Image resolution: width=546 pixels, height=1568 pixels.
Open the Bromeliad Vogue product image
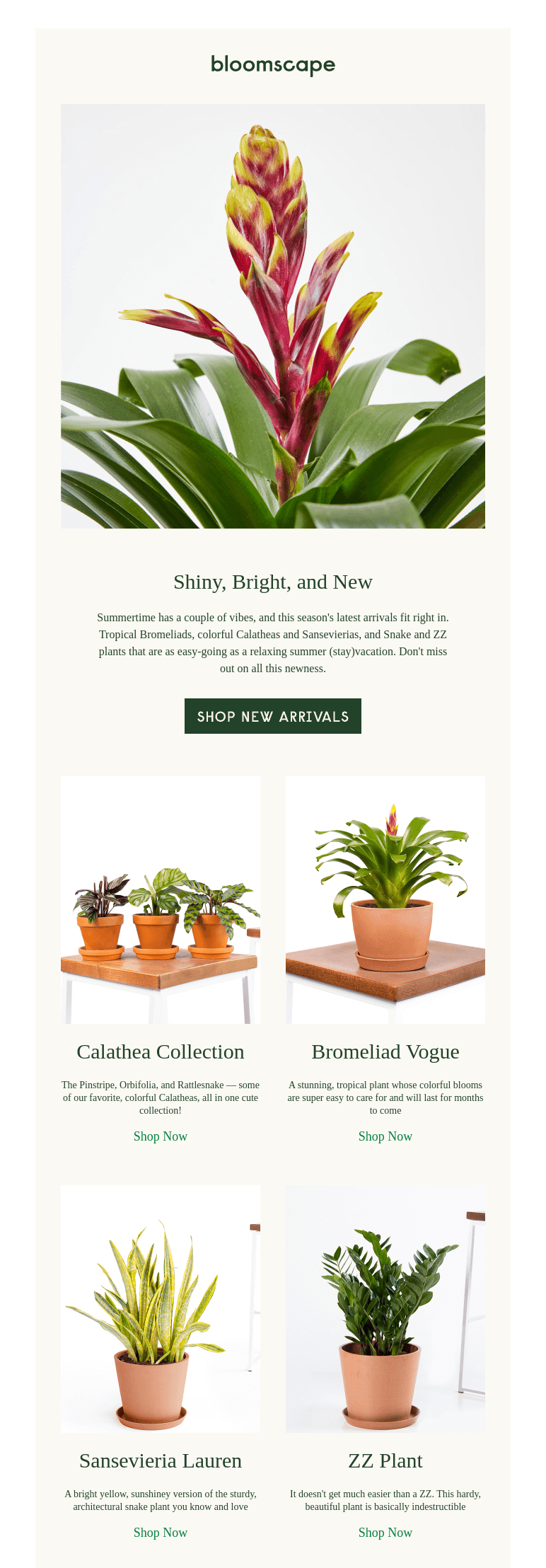pos(385,900)
